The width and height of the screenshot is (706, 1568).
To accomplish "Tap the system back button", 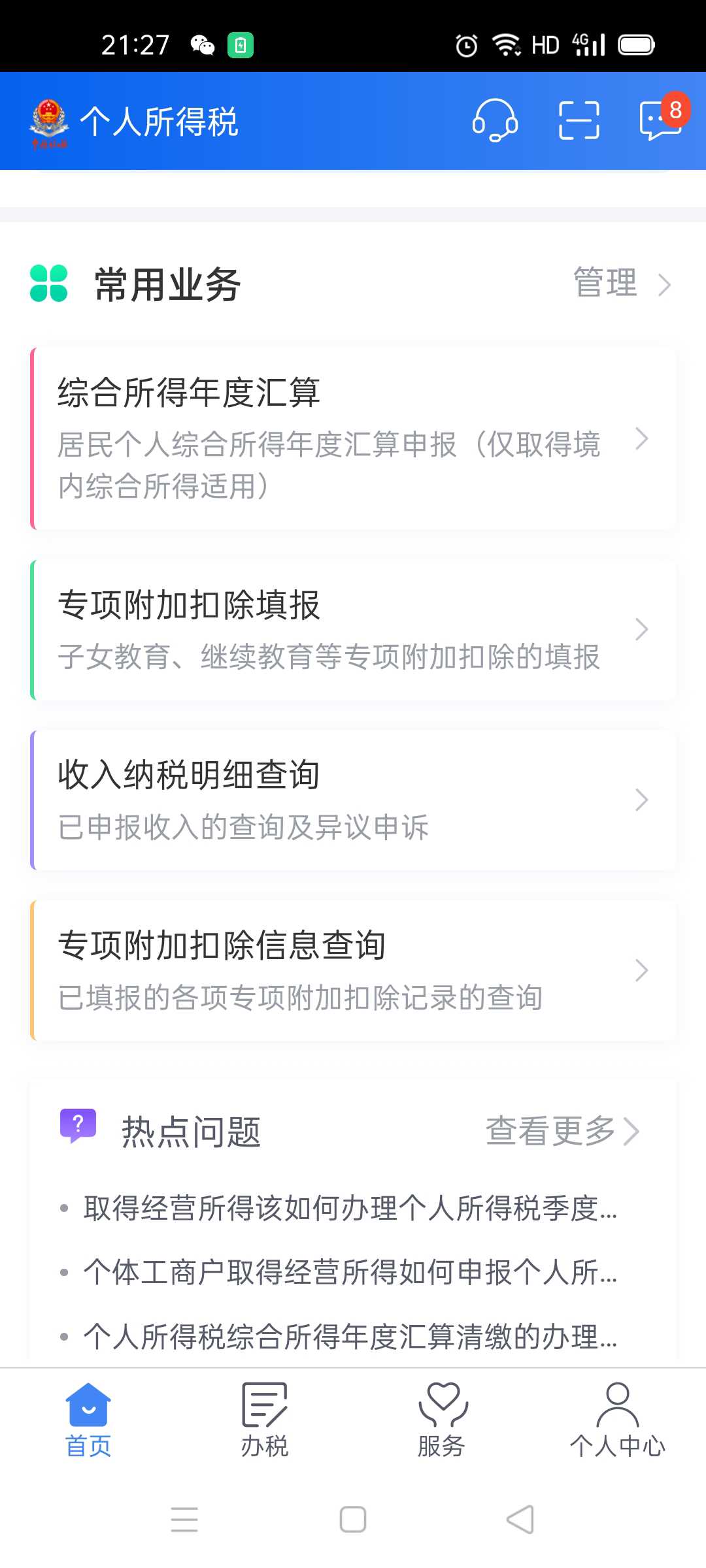I will coord(521,1520).
